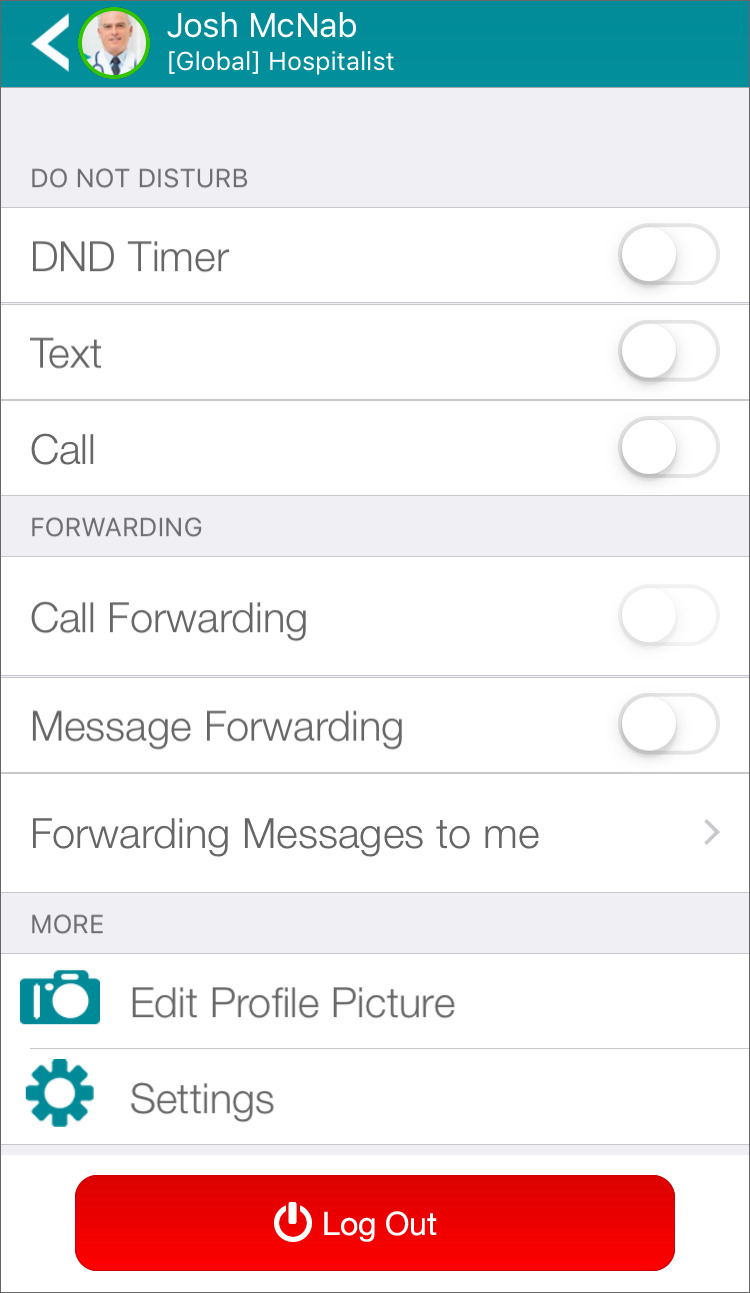Click the FORWARDING section header

pyautogui.click(x=116, y=526)
